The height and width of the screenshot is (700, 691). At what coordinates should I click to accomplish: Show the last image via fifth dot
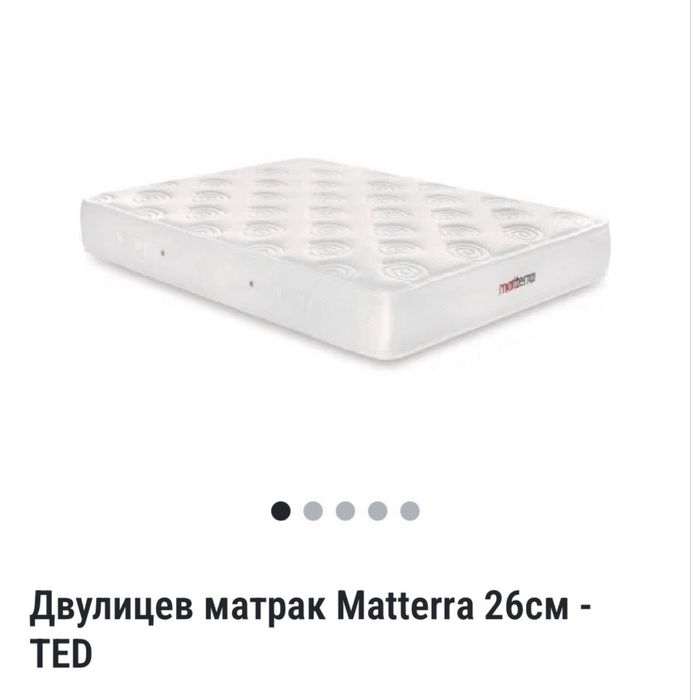(410, 511)
